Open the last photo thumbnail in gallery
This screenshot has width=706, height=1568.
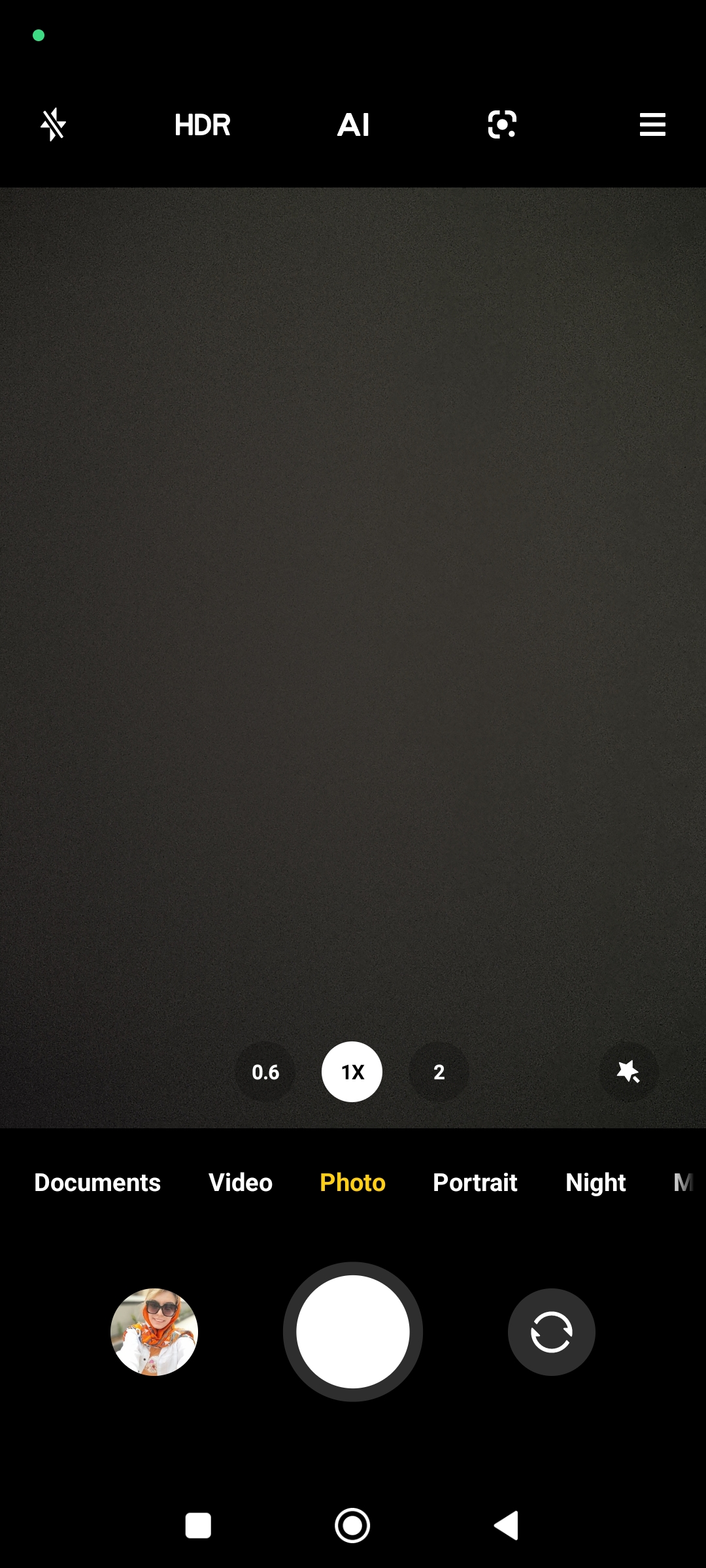coord(154,1331)
